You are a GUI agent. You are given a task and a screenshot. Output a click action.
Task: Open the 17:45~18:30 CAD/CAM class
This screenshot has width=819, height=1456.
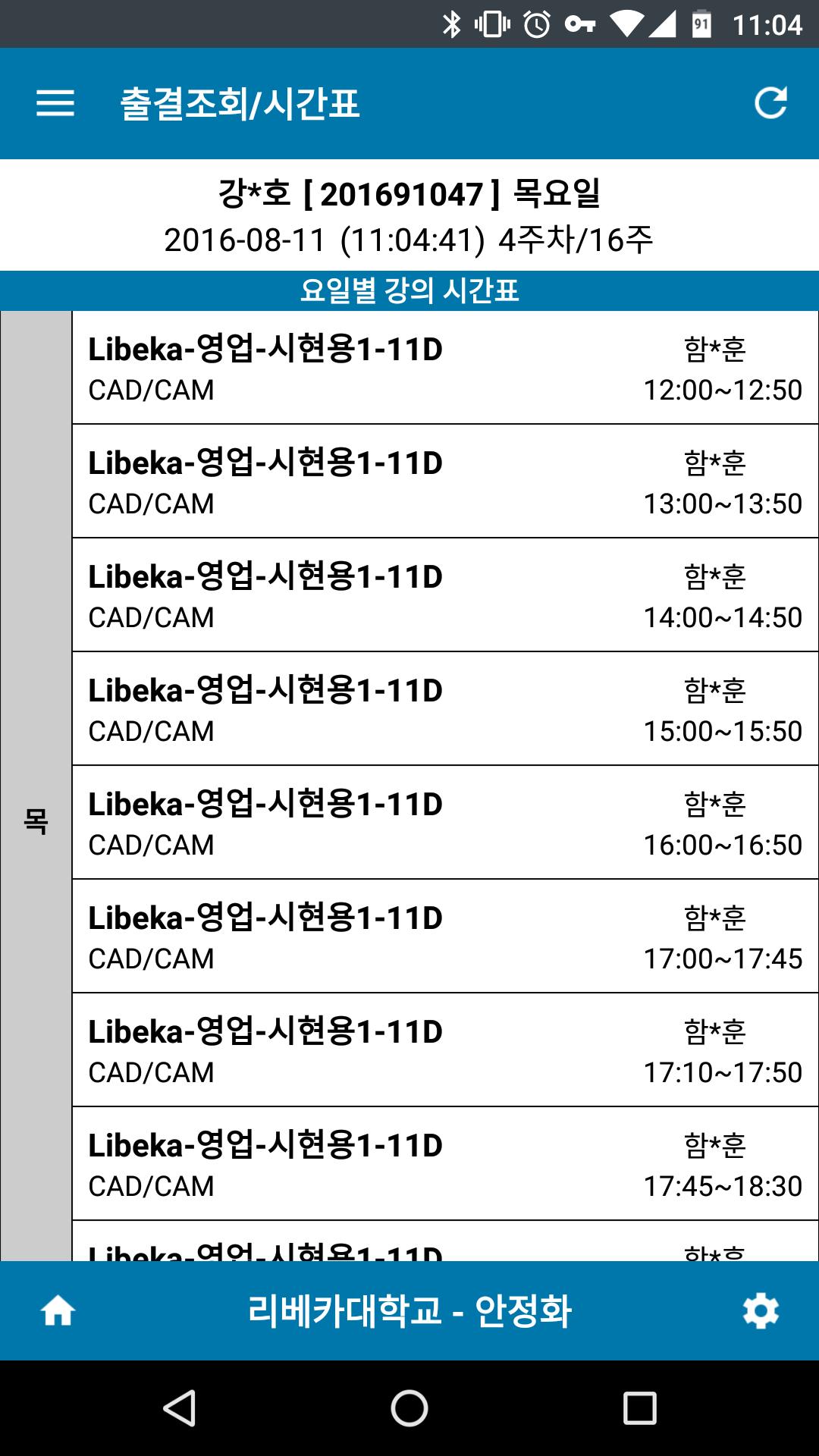(x=445, y=1164)
